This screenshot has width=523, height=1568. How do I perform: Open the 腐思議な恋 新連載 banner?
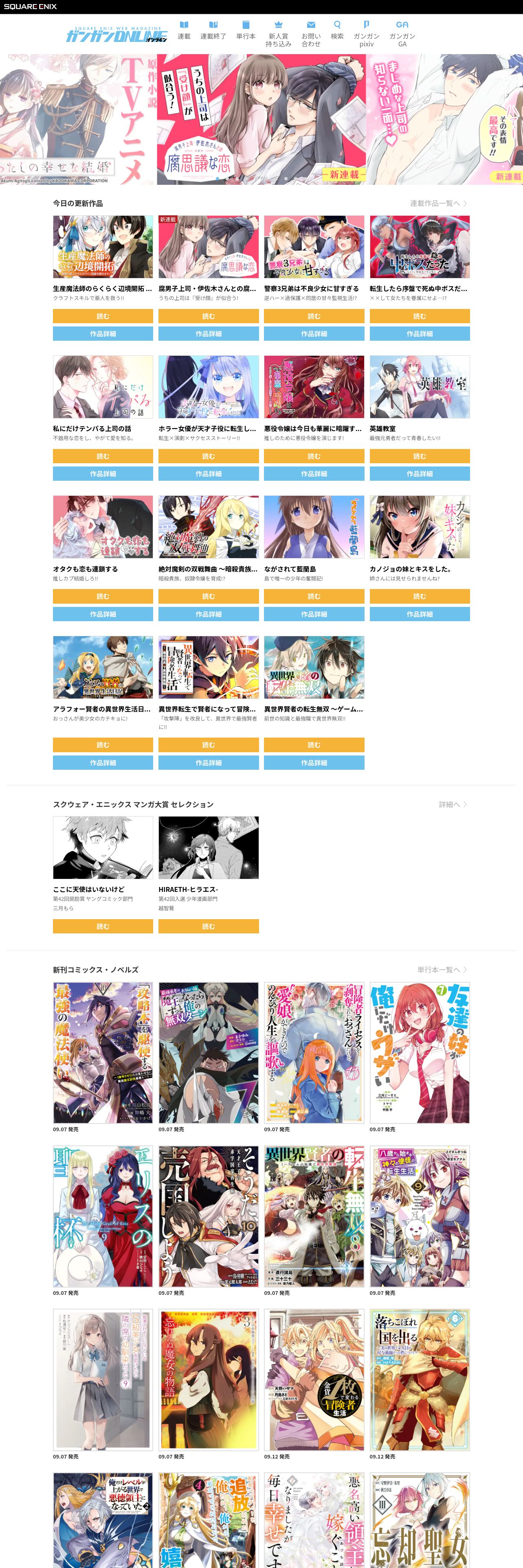tap(262, 119)
